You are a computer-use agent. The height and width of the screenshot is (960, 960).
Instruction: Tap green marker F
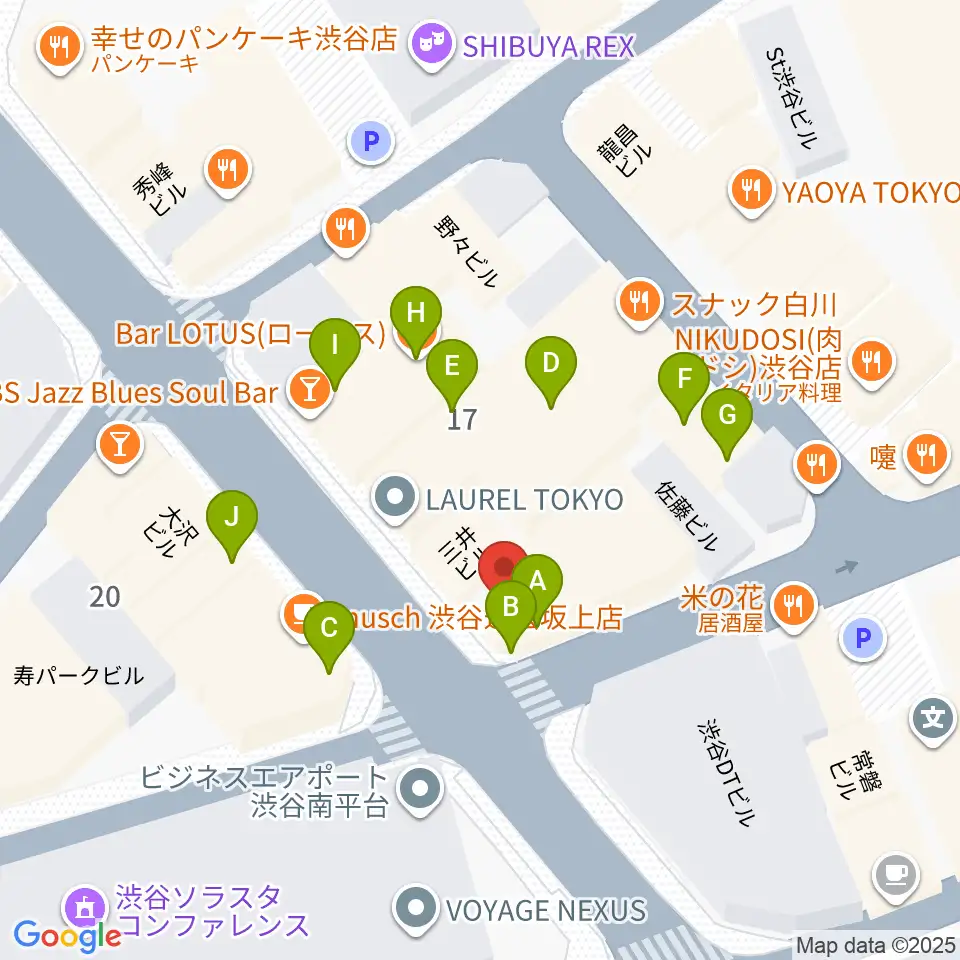click(684, 380)
